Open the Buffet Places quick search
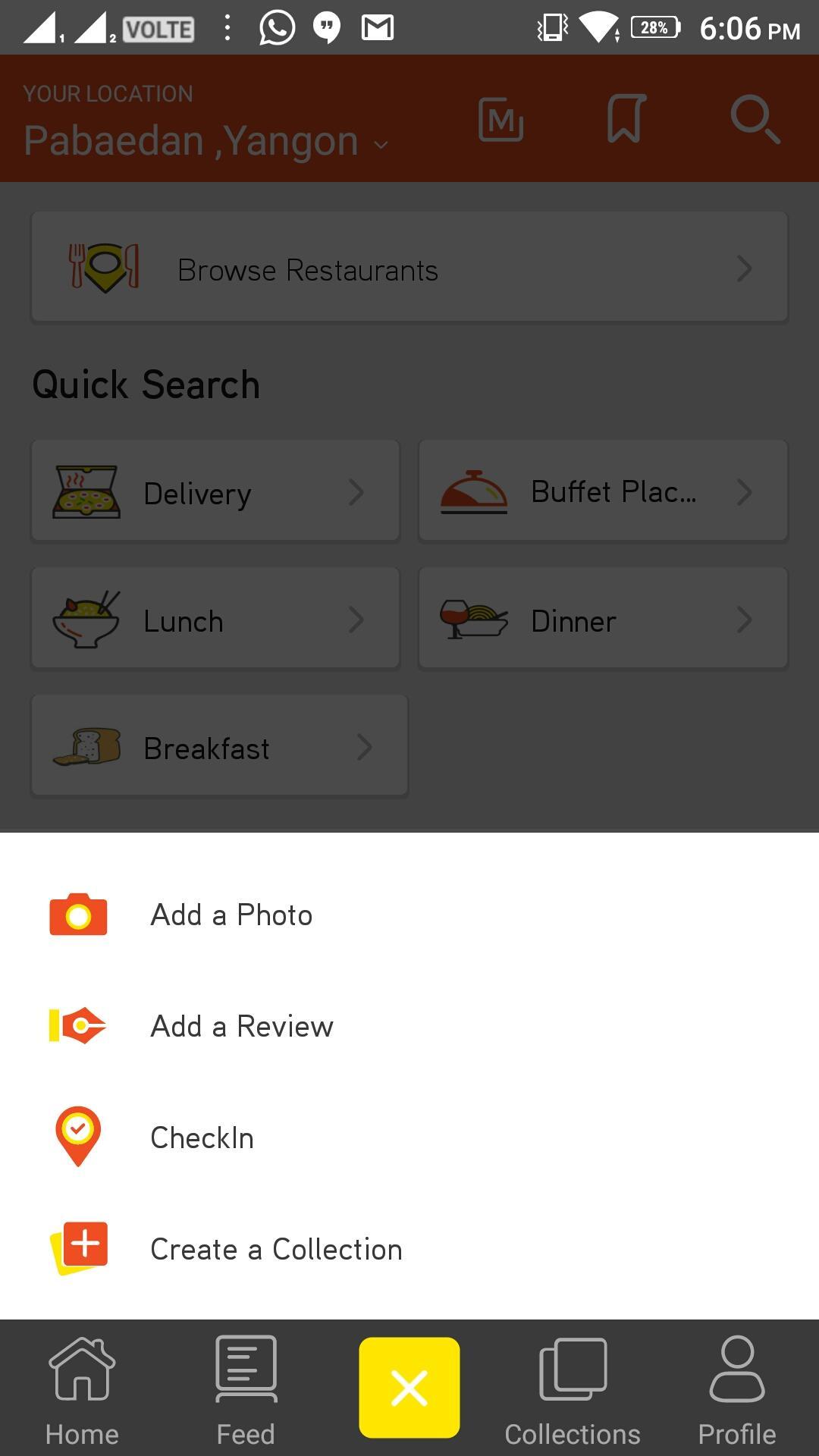Viewport: 819px width, 1456px height. click(603, 491)
